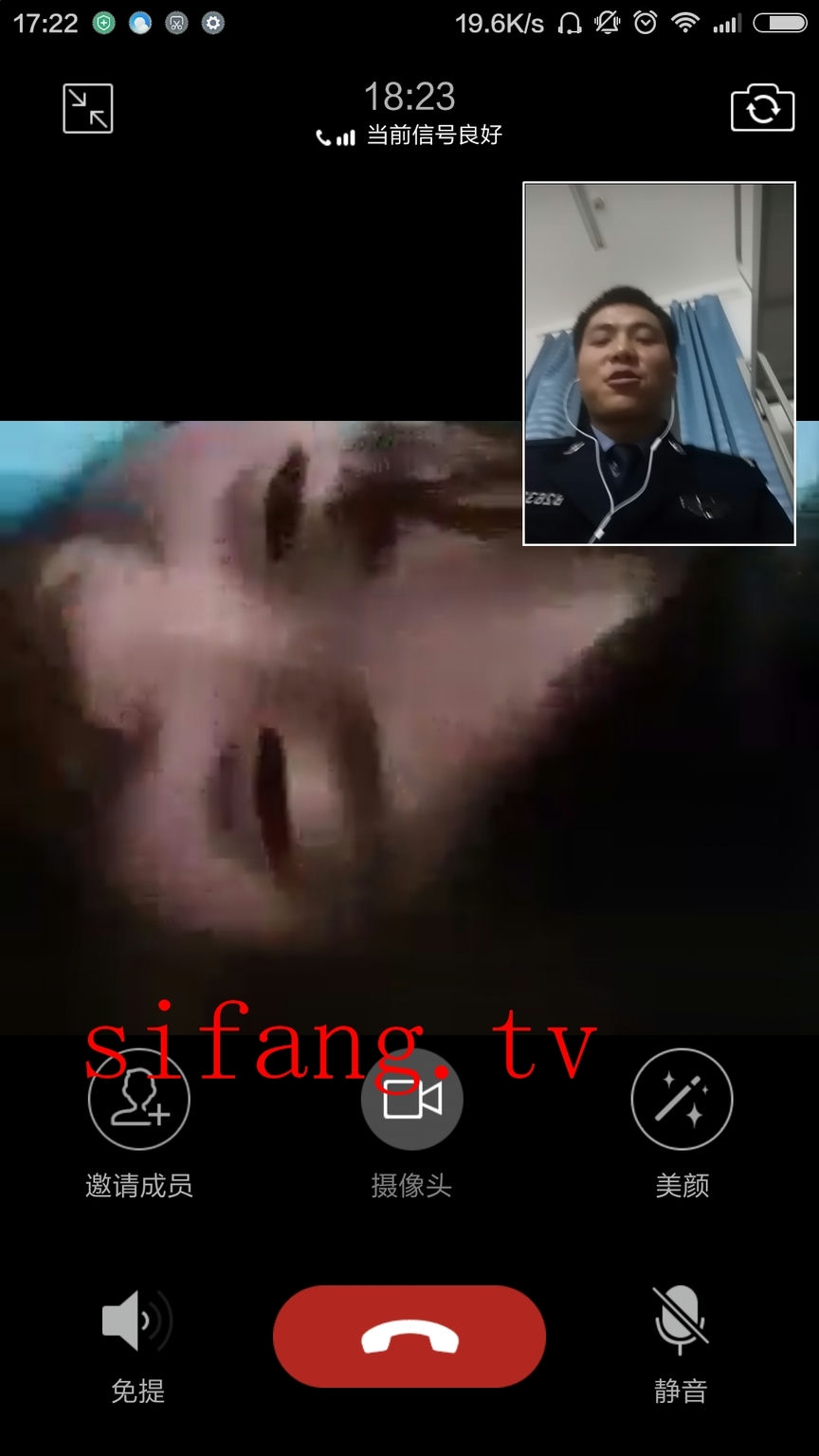Enable speakerphone mode
This screenshot has height=1456, width=819.
(137, 1320)
